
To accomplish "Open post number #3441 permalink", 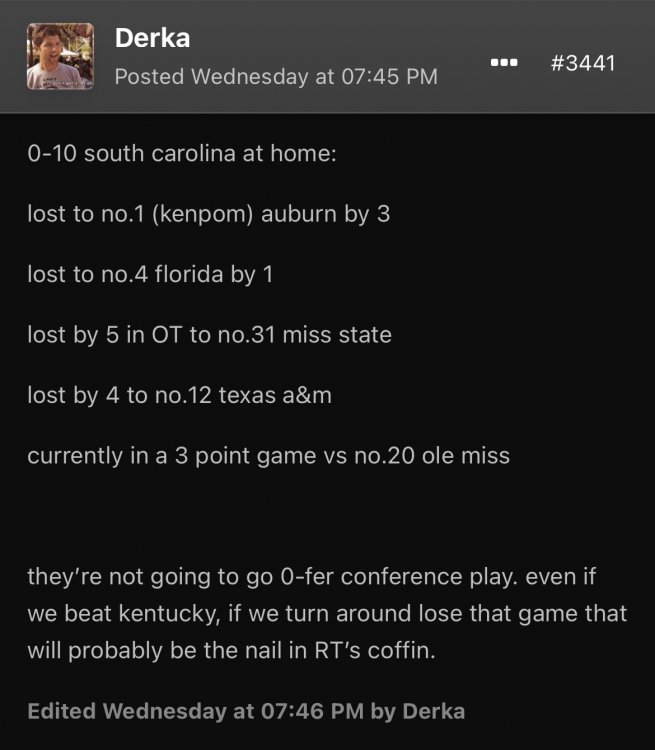I will tap(583, 62).
